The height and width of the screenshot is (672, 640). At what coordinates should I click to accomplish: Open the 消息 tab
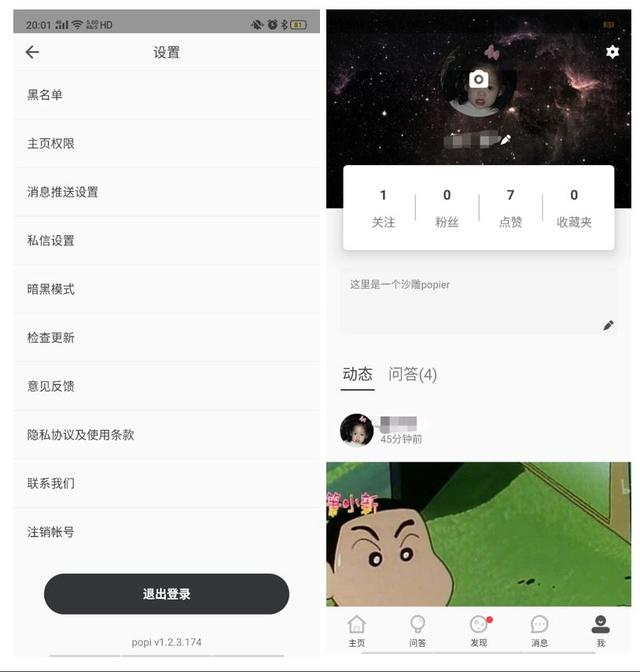click(539, 631)
